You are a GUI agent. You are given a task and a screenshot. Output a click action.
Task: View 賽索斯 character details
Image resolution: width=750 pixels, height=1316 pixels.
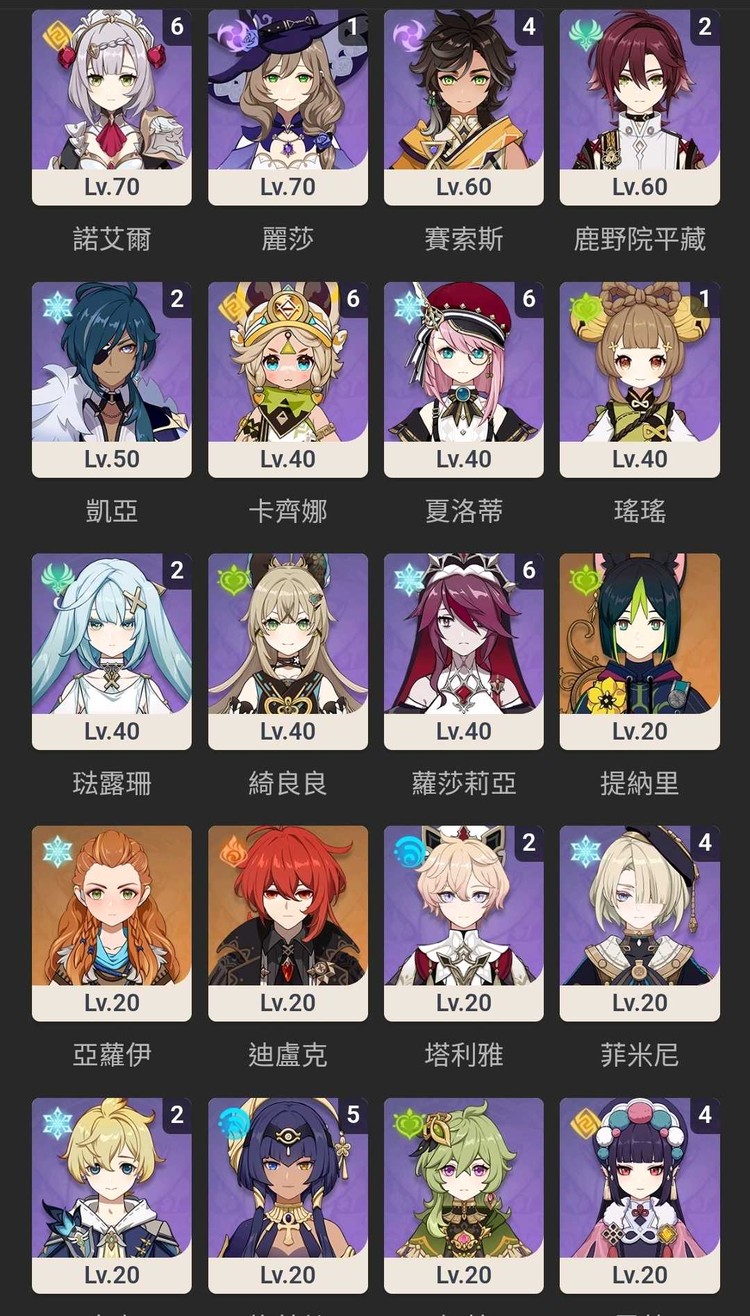464,107
